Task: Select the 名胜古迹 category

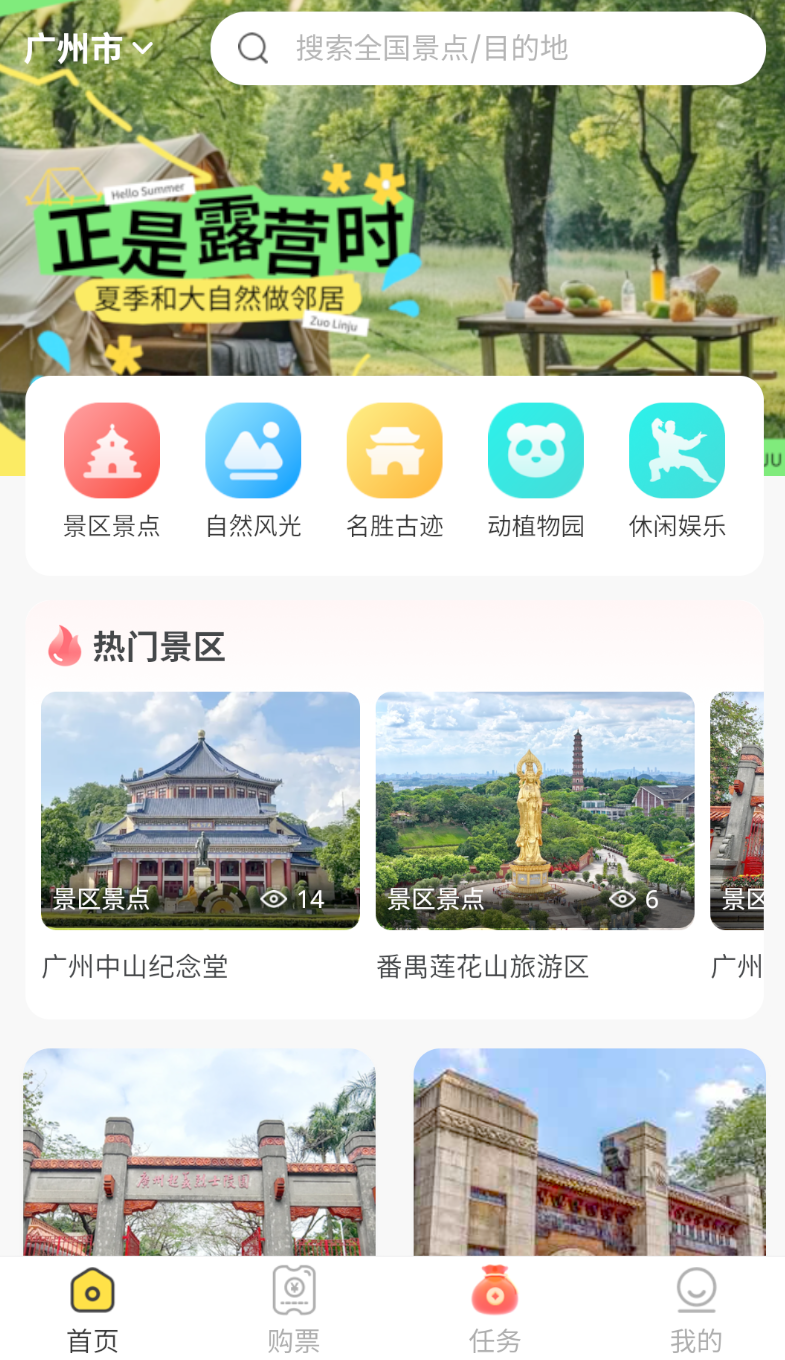Action: pos(394,471)
